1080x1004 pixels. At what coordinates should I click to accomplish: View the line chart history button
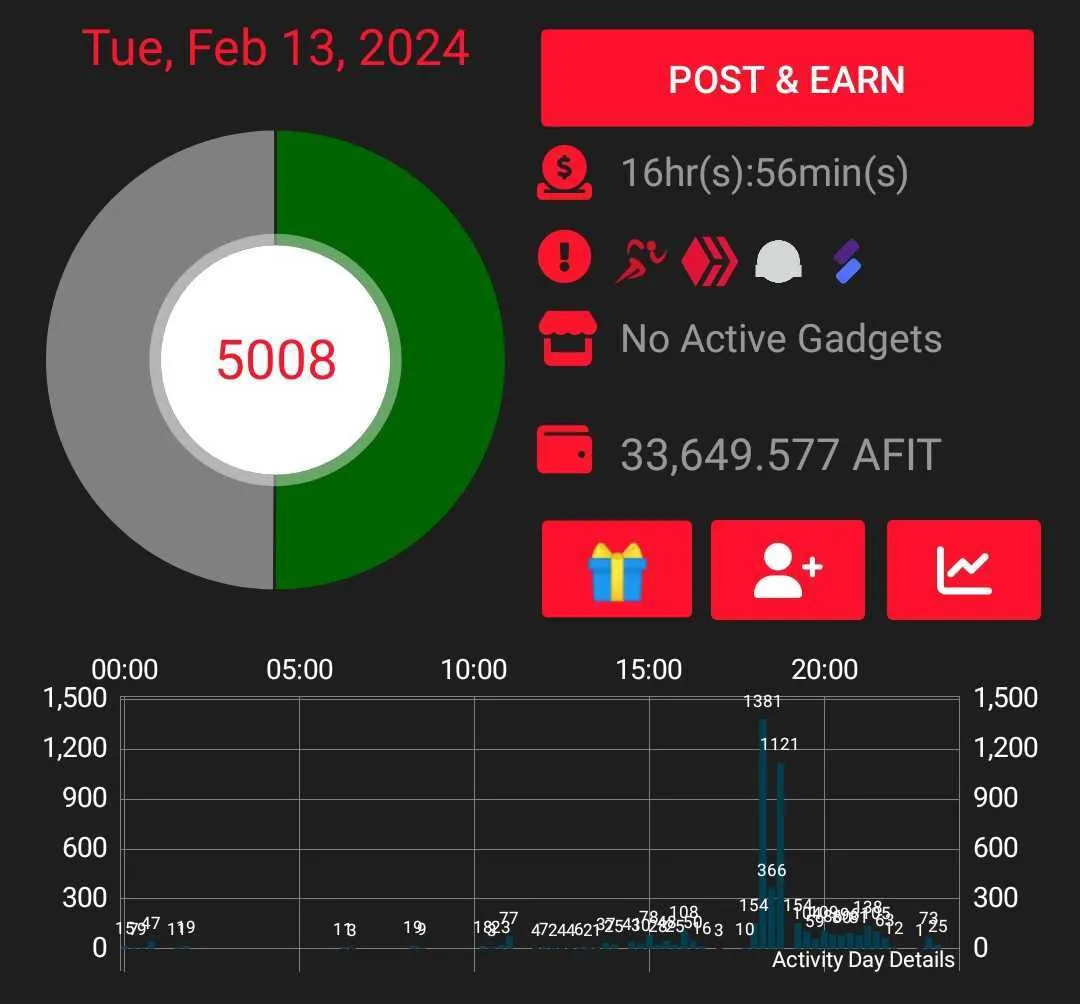(x=963, y=570)
